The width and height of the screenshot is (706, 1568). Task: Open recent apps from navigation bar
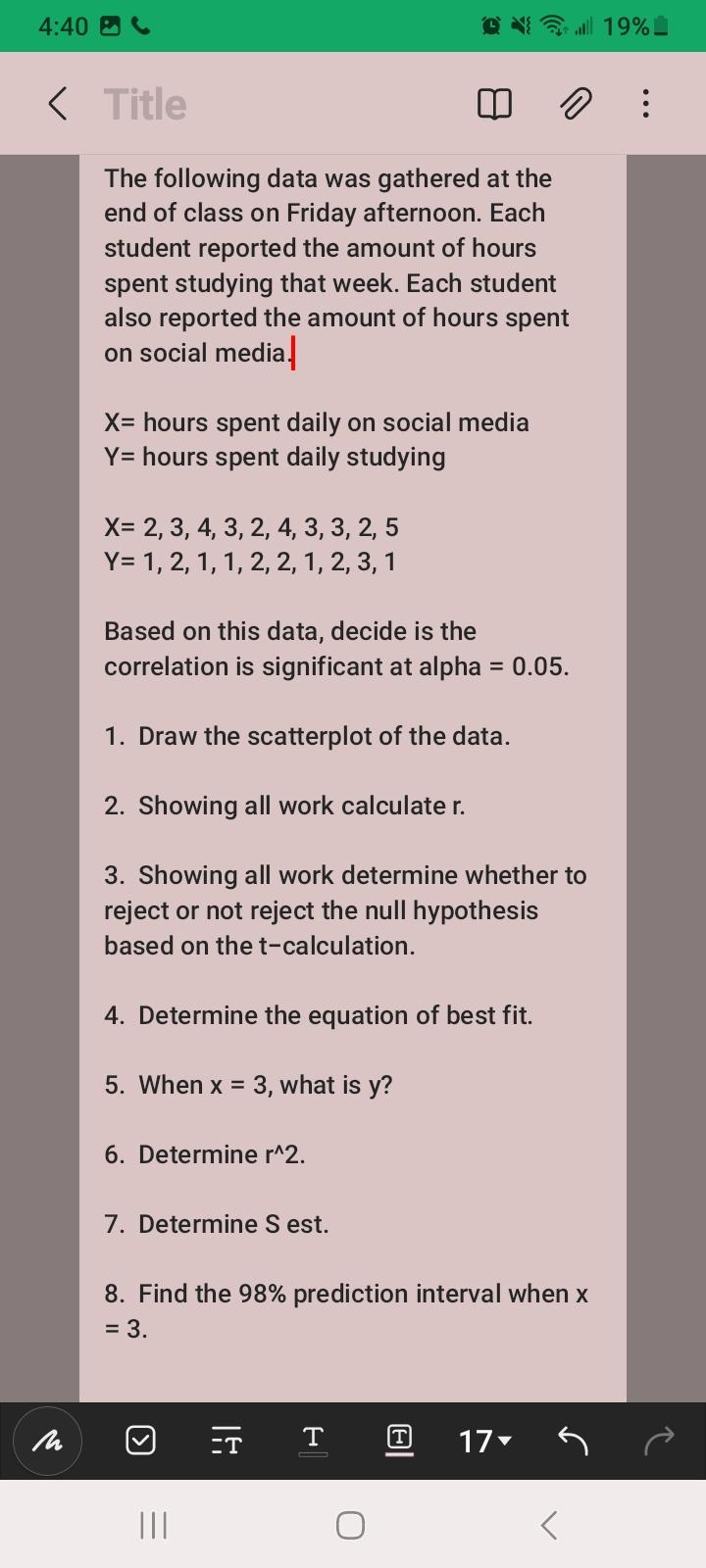click(152, 1525)
